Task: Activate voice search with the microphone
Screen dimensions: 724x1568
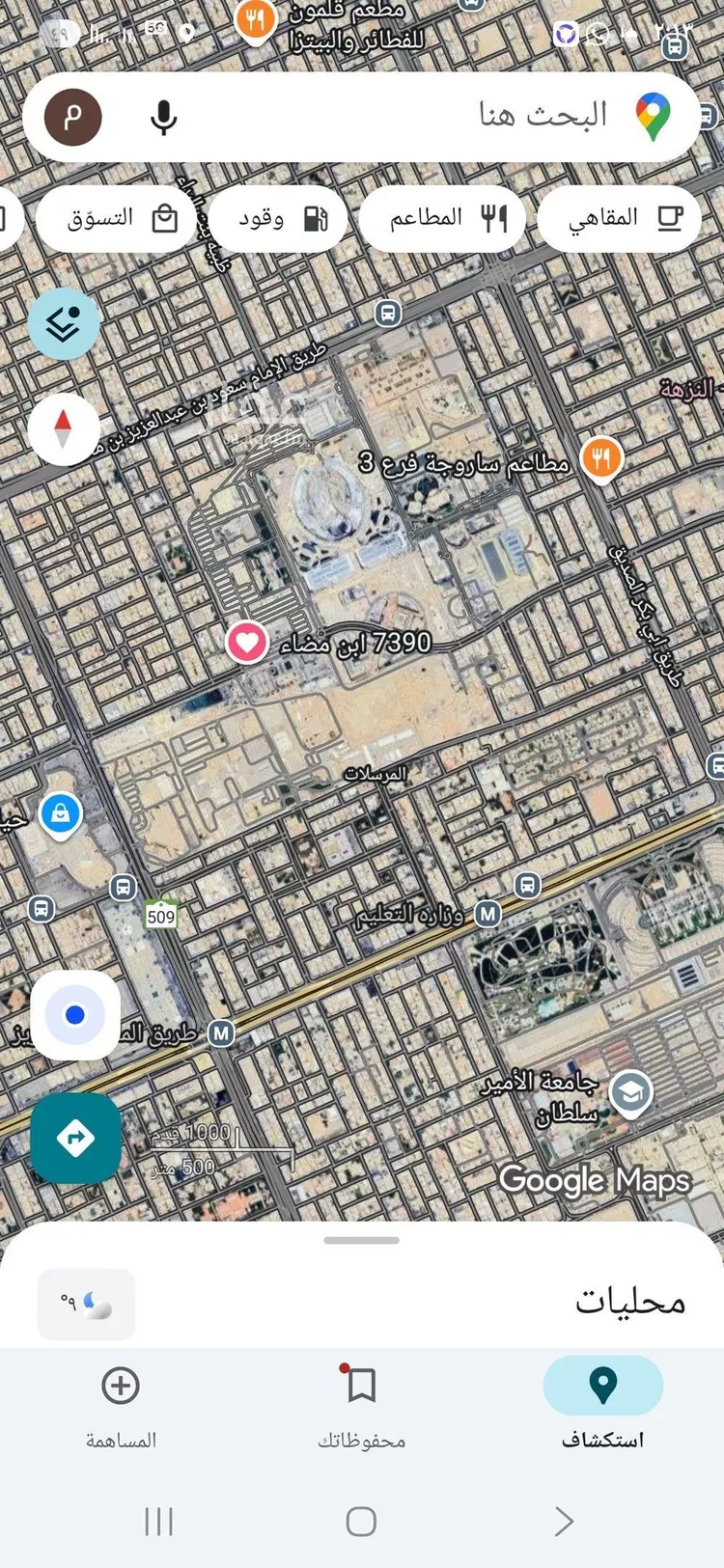Action: (164, 118)
